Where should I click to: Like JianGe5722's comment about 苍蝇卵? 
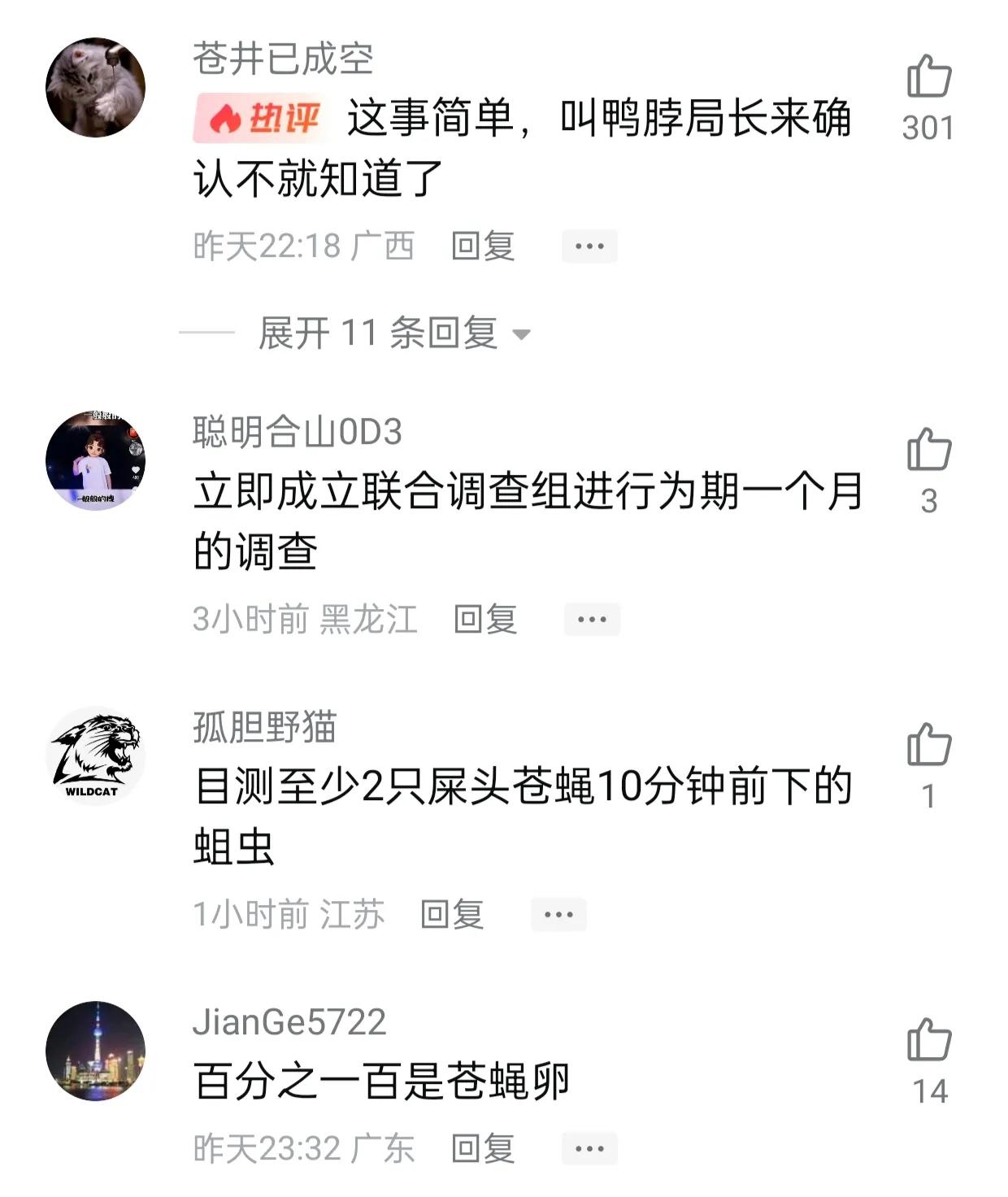[x=929, y=1037]
